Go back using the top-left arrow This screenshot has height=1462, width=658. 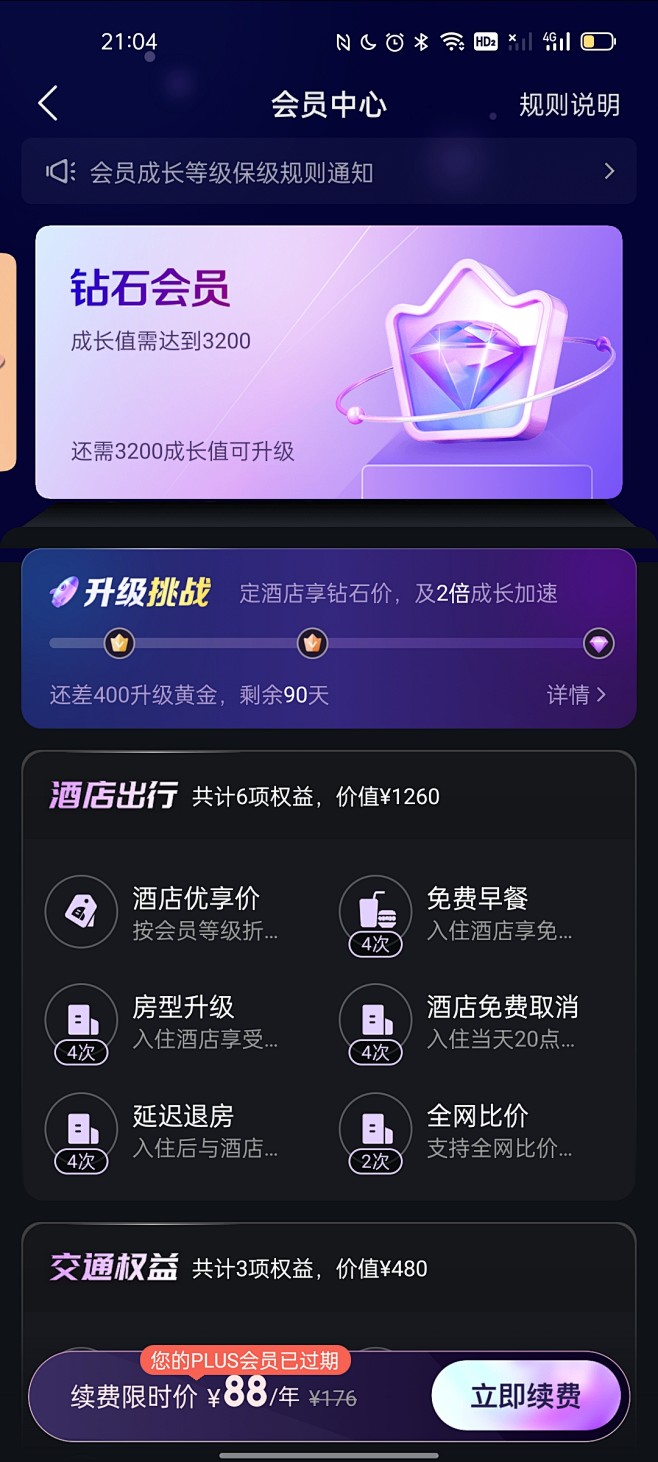(48, 104)
